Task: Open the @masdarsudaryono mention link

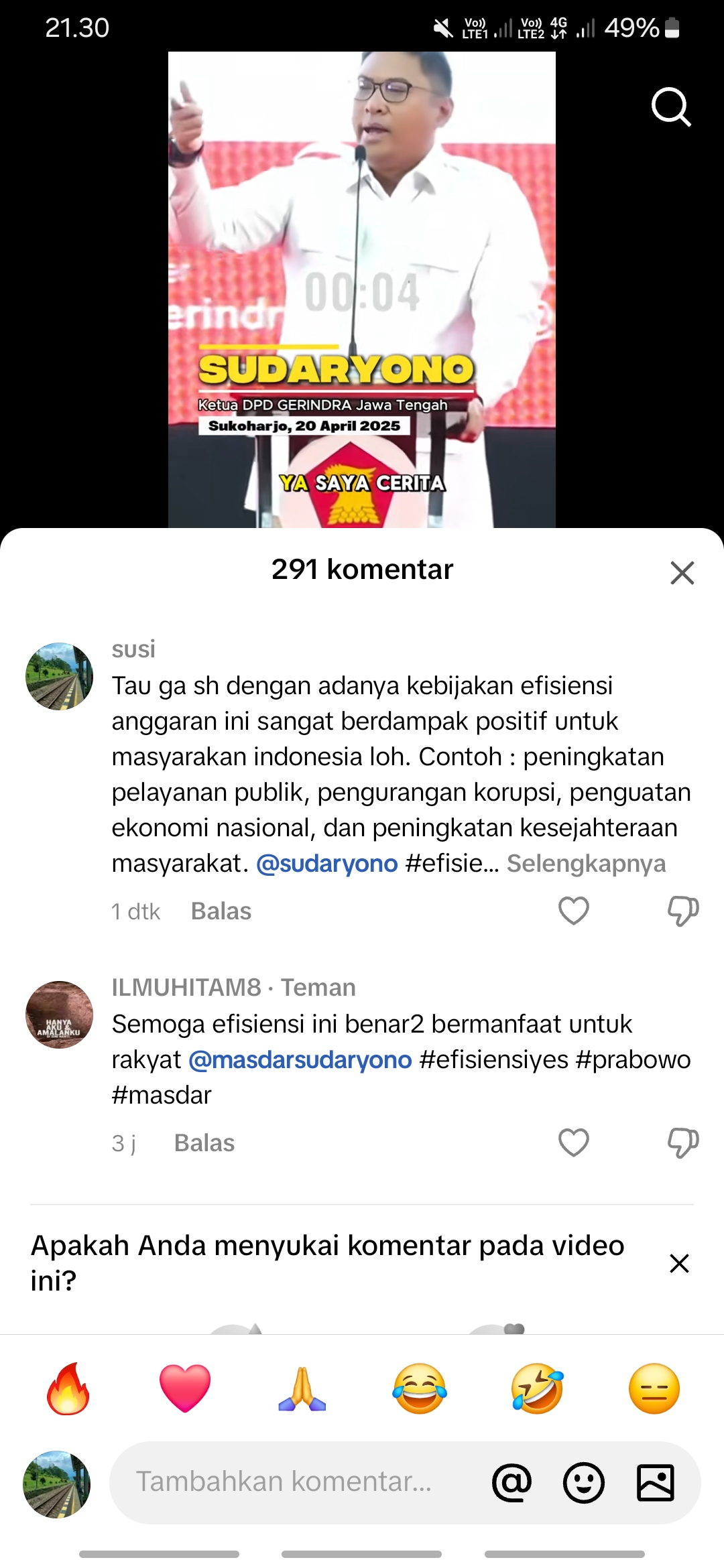Action: coord(300,1059)
